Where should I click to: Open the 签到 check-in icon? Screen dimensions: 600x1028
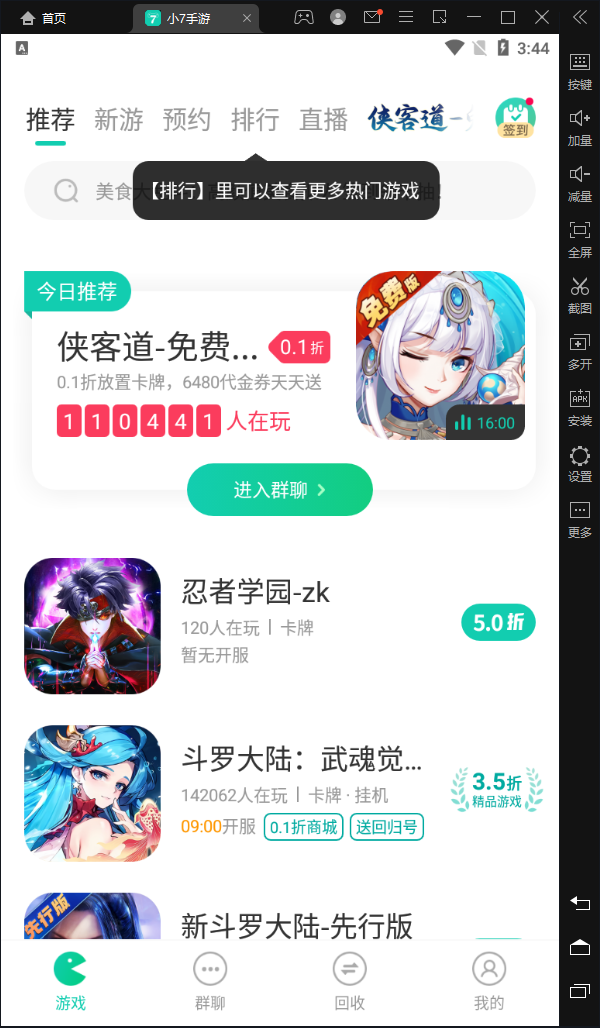(x=515, y=119)
